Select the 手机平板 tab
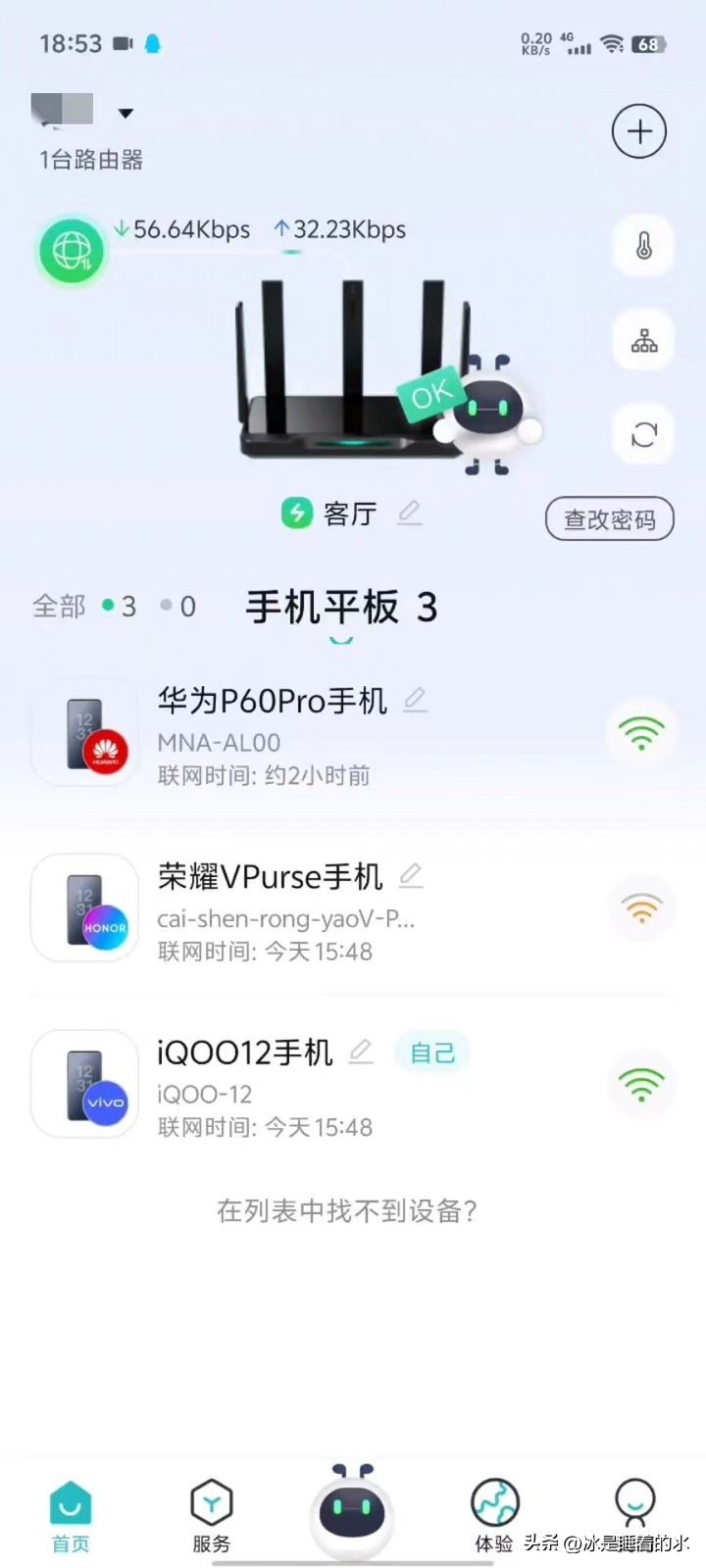Viewport: 706px width, 1568px height. [x=340, y=608]
